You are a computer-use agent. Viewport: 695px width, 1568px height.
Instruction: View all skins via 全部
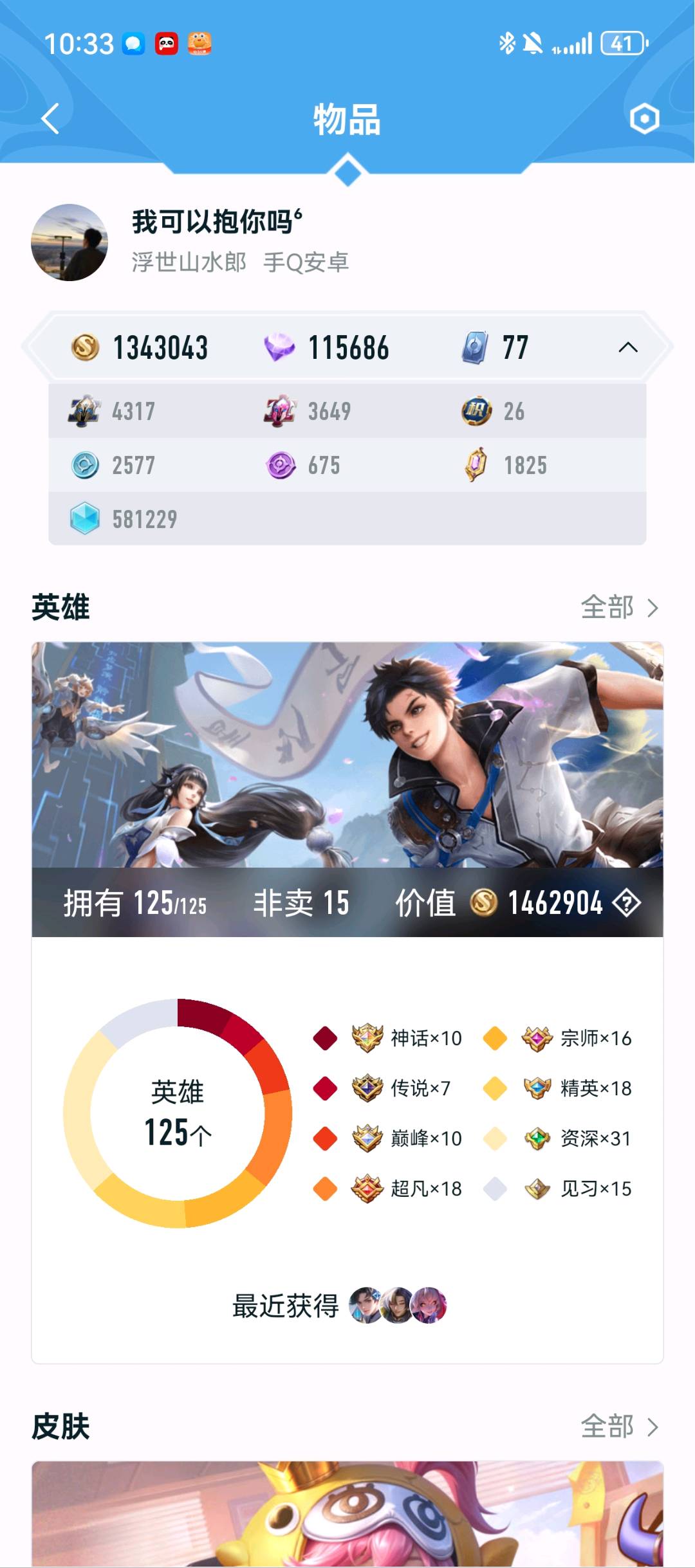click(x=618, y=1426)
